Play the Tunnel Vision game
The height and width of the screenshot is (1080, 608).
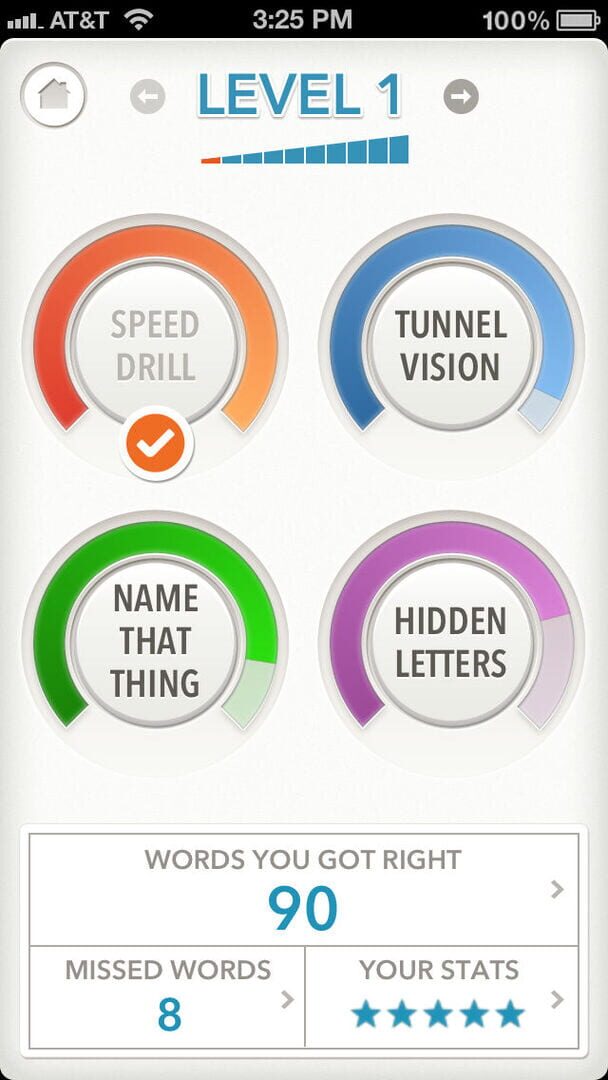(x=450, y=345)
